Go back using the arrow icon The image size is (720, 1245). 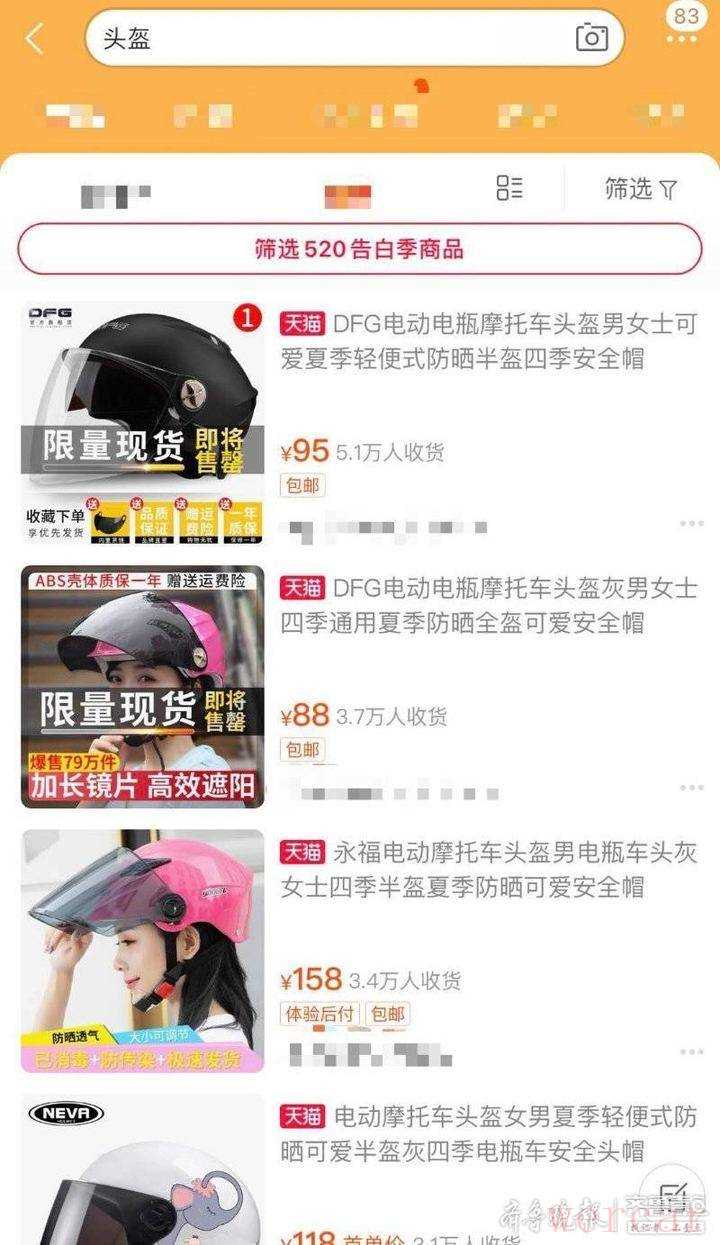click(35, 39)
